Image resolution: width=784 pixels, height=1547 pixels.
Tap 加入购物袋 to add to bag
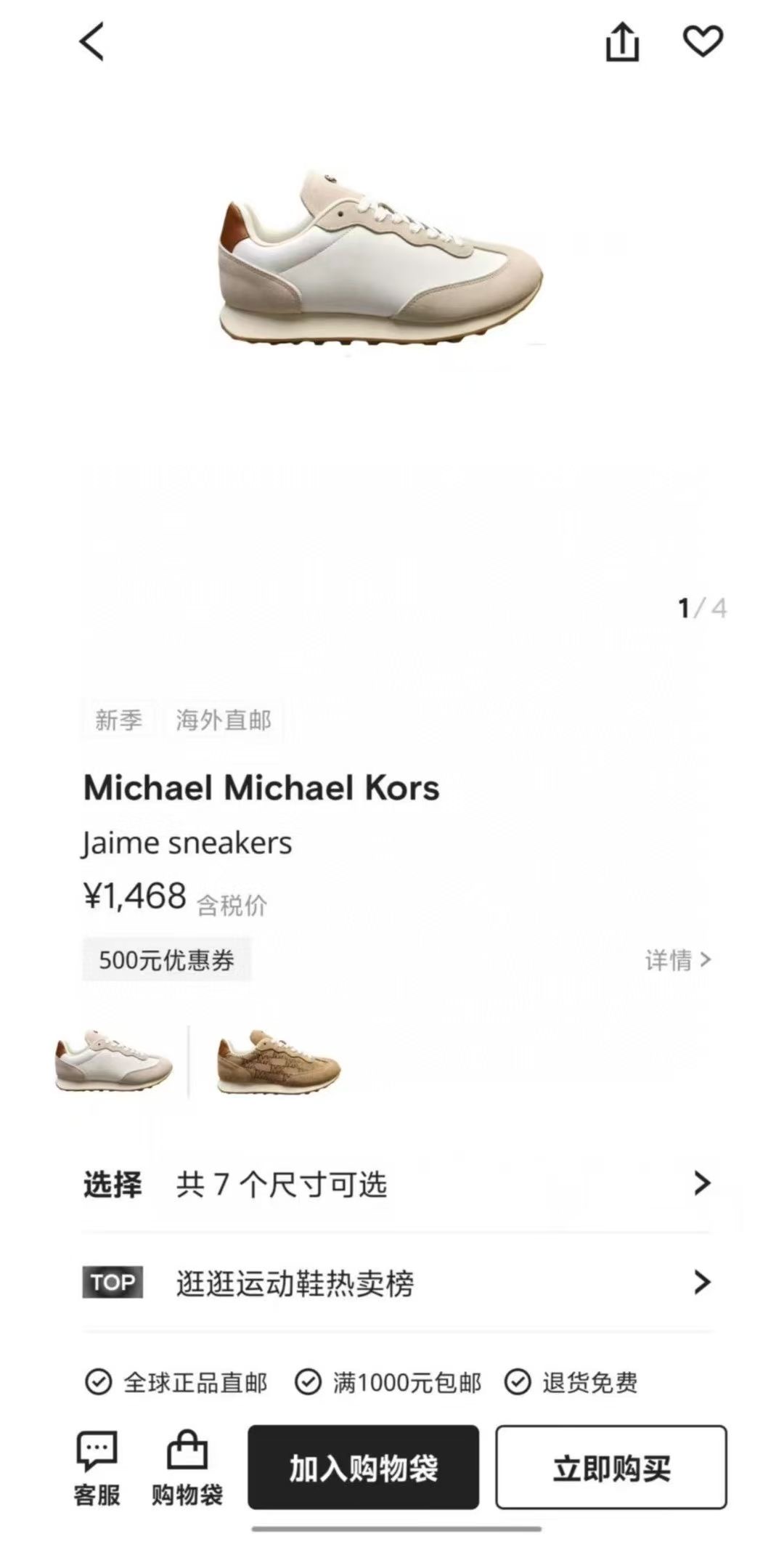363,1467
